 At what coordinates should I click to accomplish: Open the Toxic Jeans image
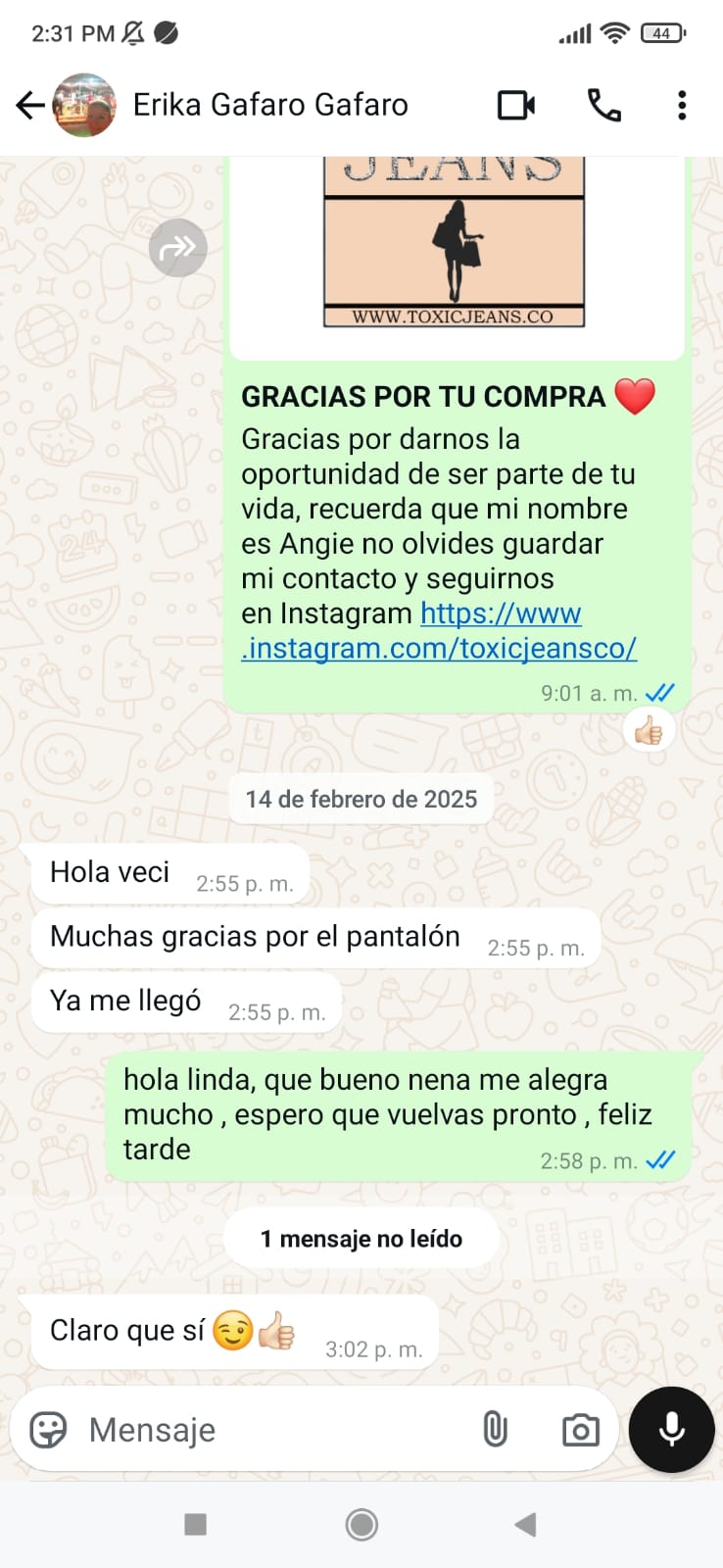pyautogui.click(x=455, y=245)
